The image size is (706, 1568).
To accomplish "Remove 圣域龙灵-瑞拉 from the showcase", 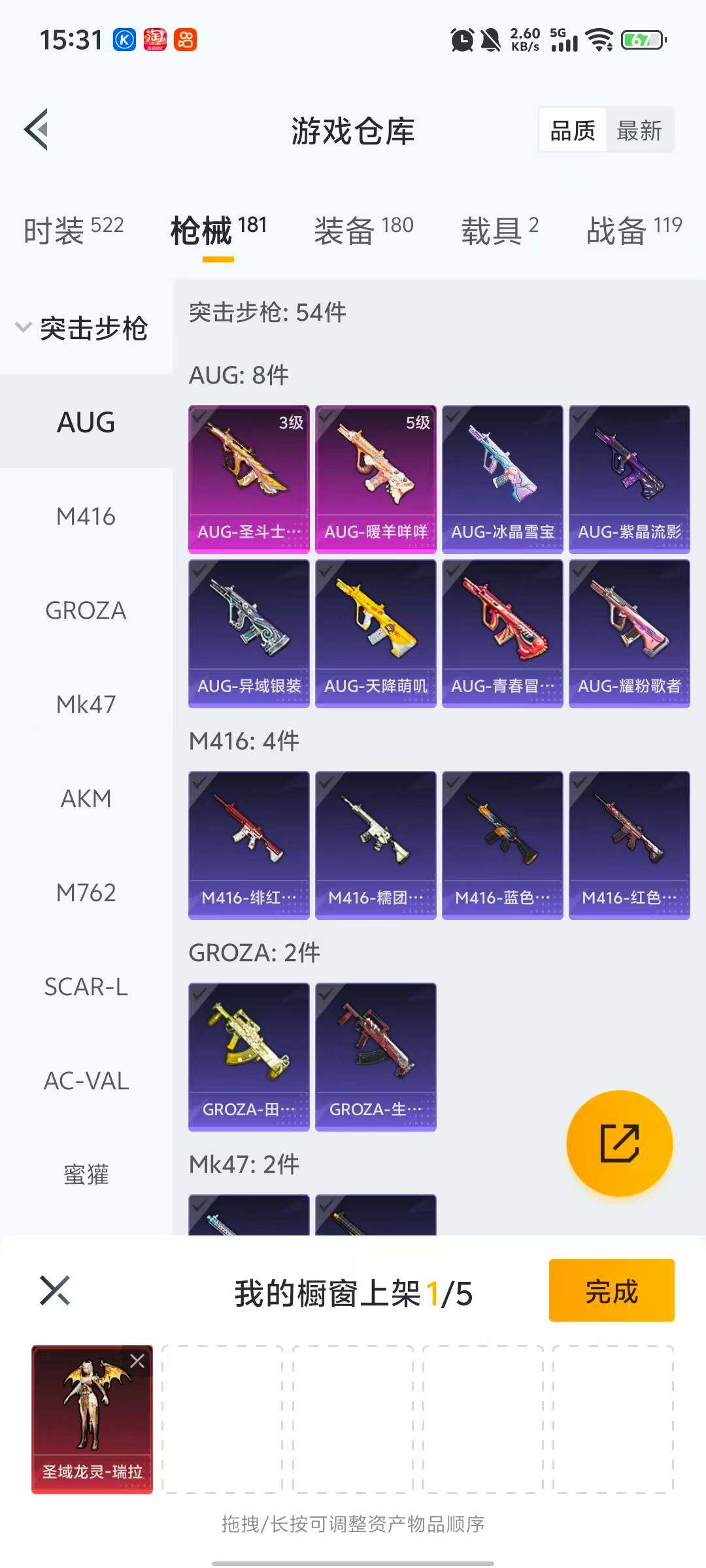I will [x=137, y=1361].
